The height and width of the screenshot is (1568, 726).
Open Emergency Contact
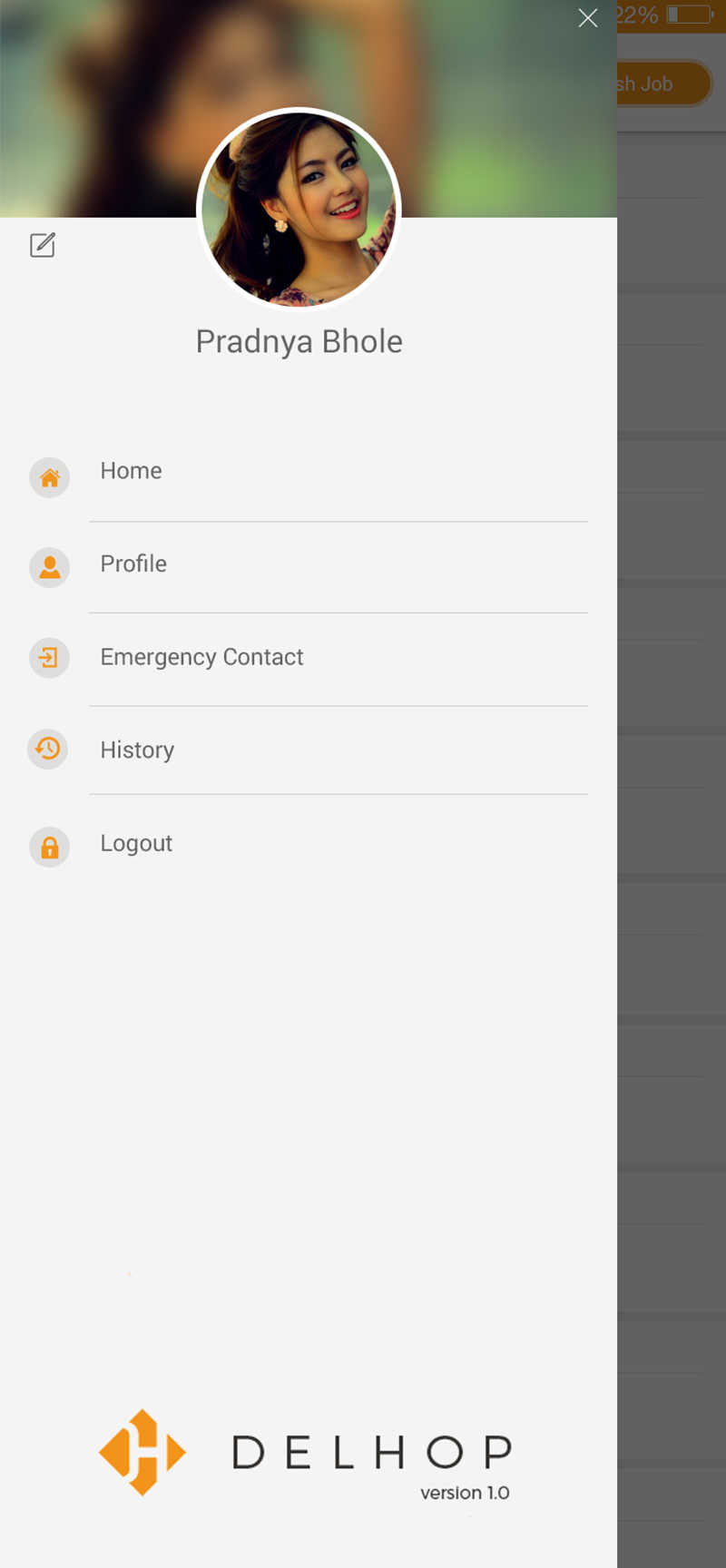pyautogui.click(x=309, y=658)
